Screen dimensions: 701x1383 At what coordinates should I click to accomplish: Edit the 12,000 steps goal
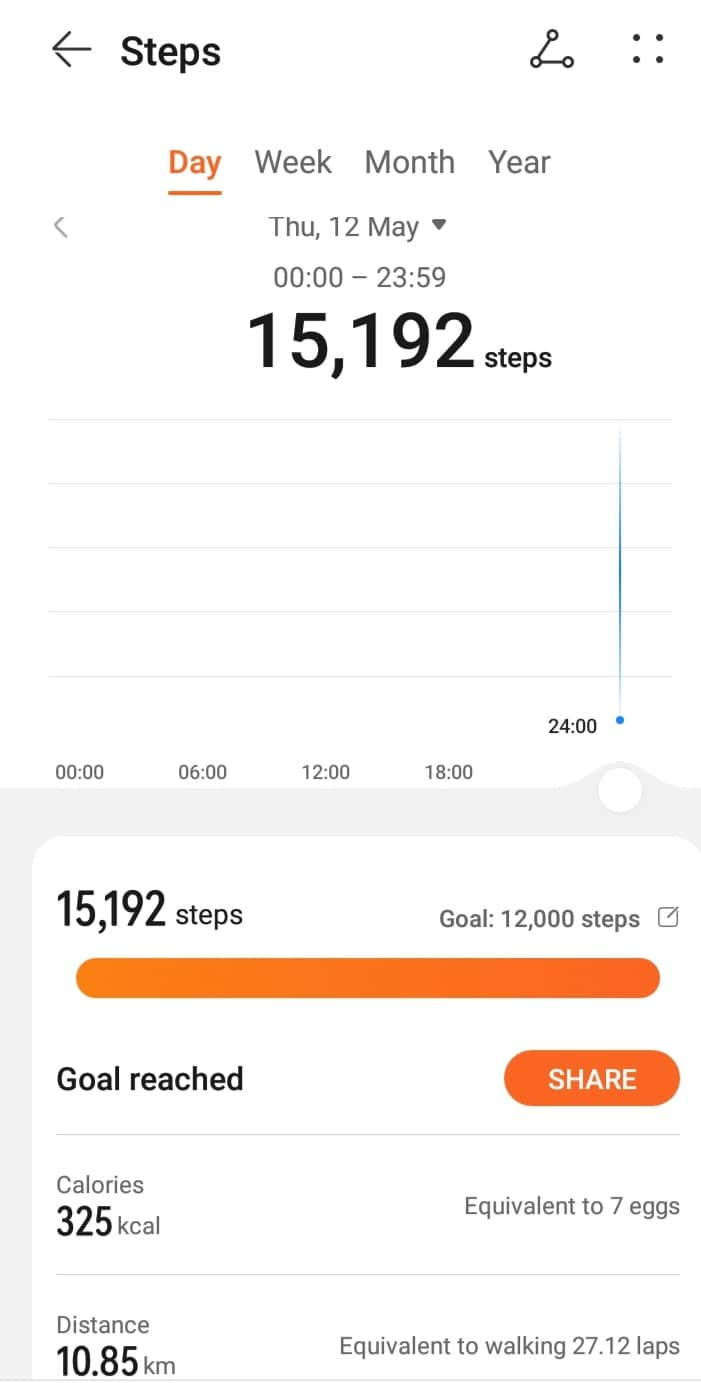(668, 917)
